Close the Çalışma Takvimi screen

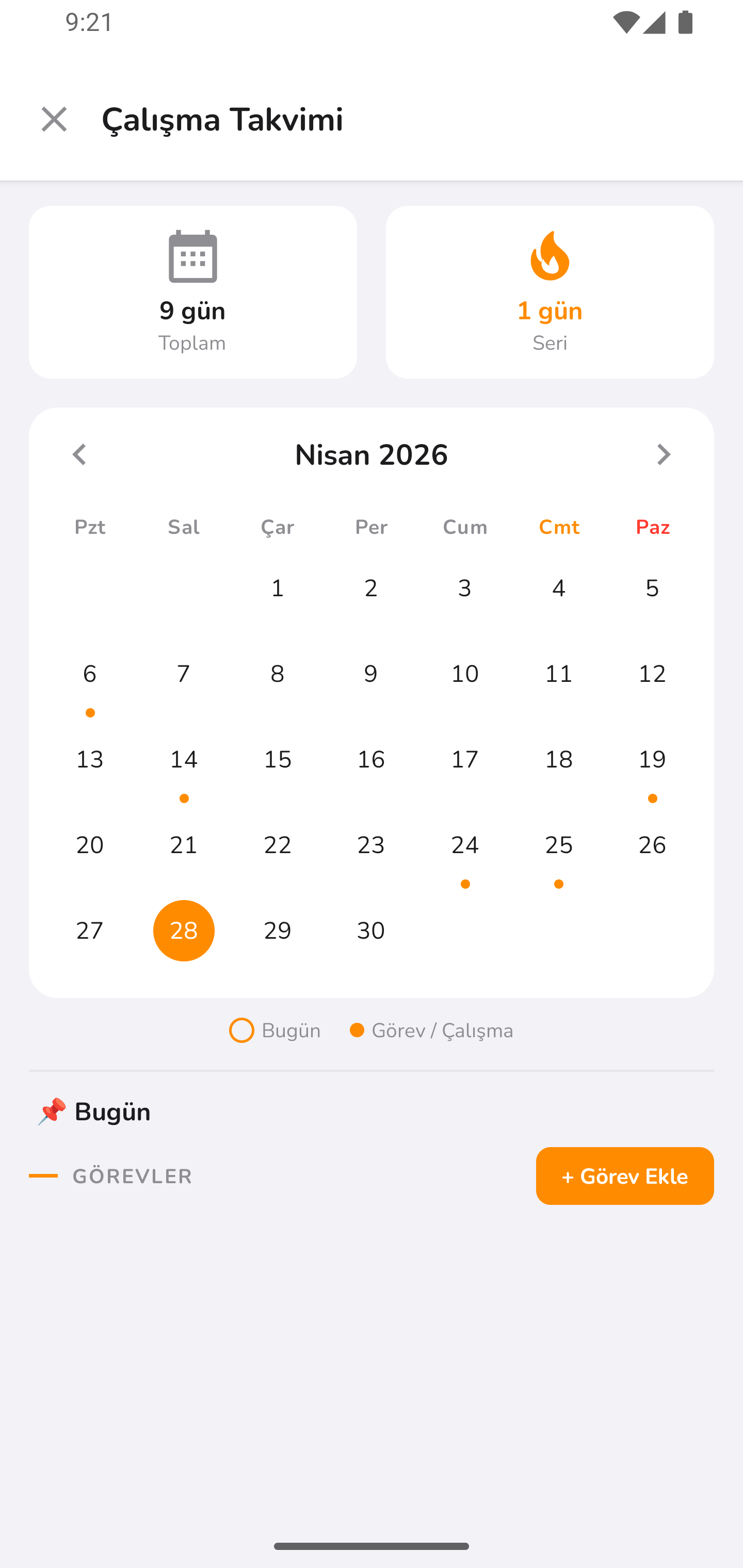tap(54, 119)
